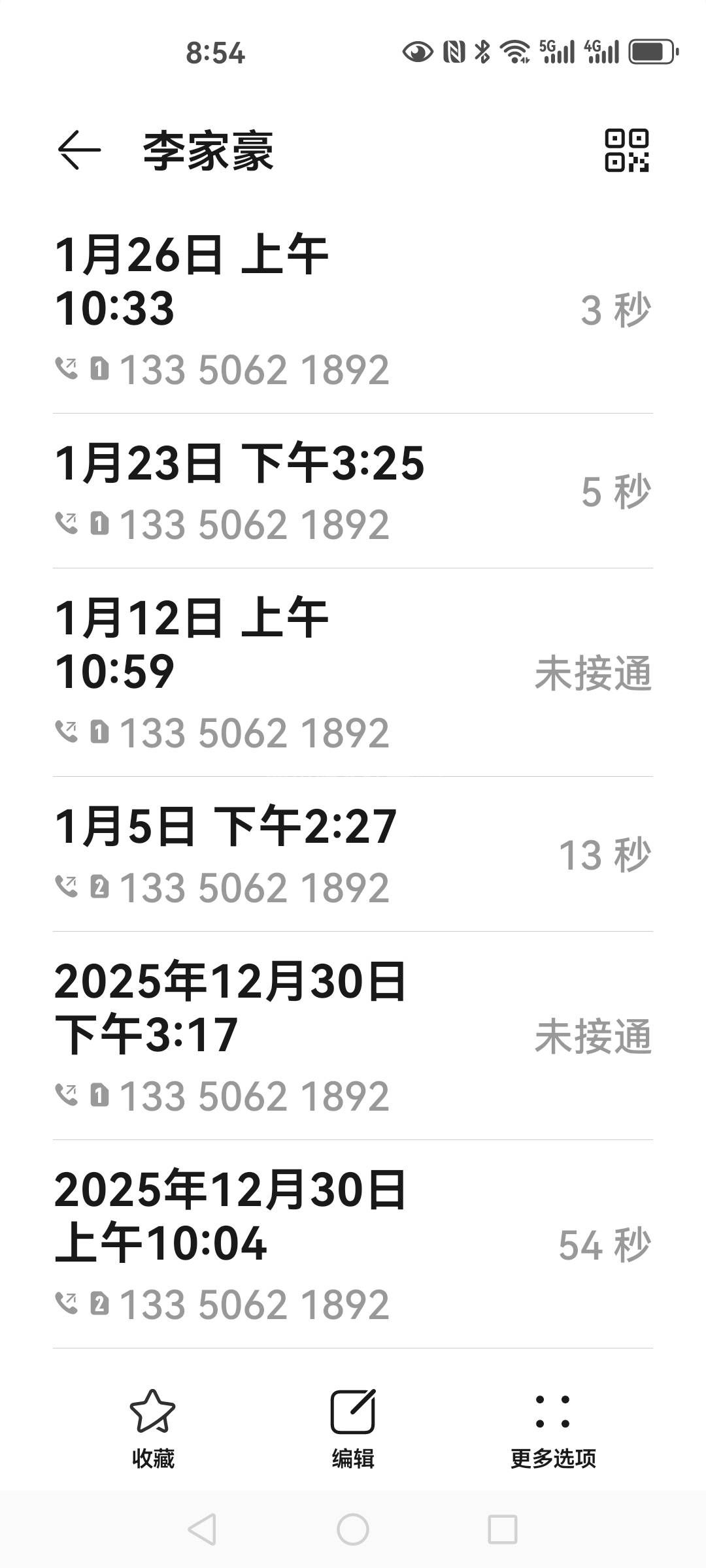Tap the 1月5日 下午2:27 call entry

(x=353, y=855)
